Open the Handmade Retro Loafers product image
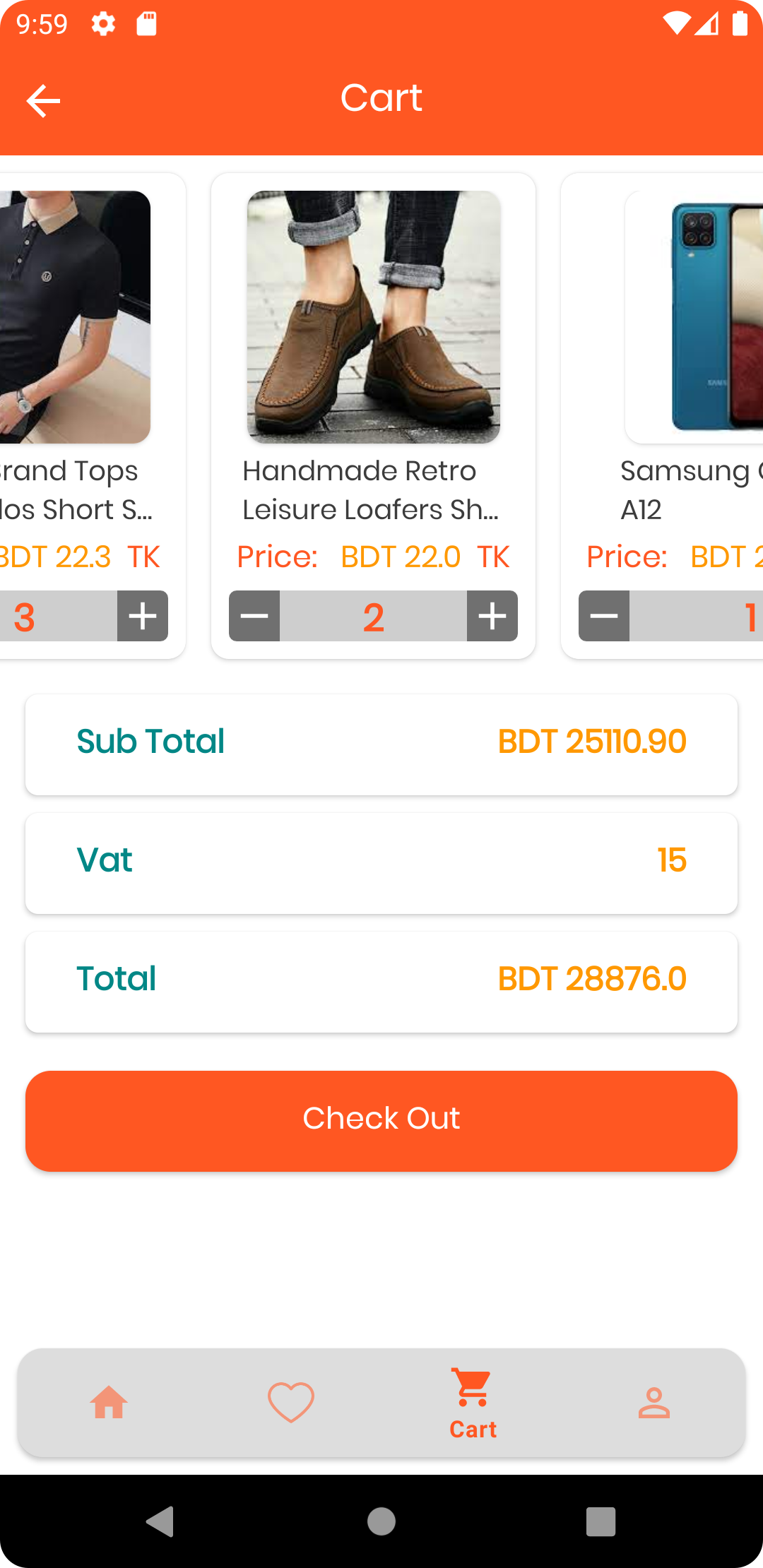The image size is (763, 1568). click(373, 316)
